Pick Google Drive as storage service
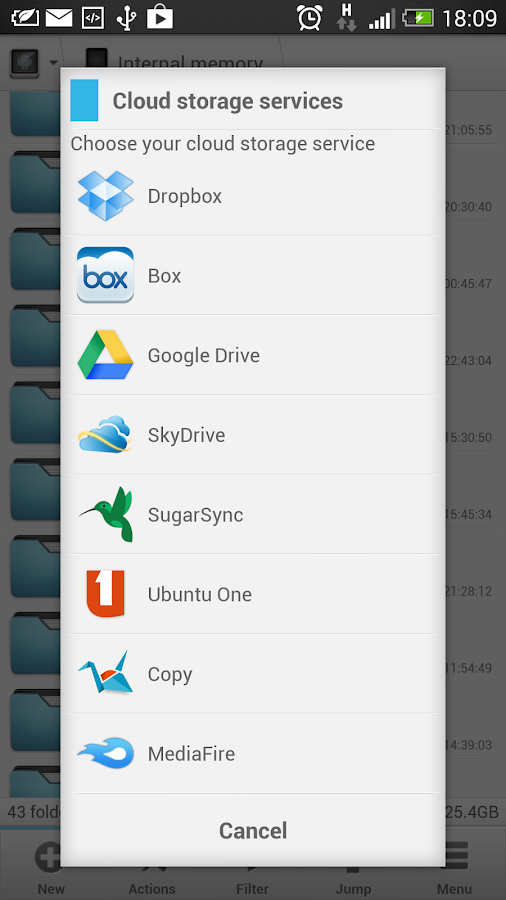This screenshot has width=506, height=900. pos(253,355)
